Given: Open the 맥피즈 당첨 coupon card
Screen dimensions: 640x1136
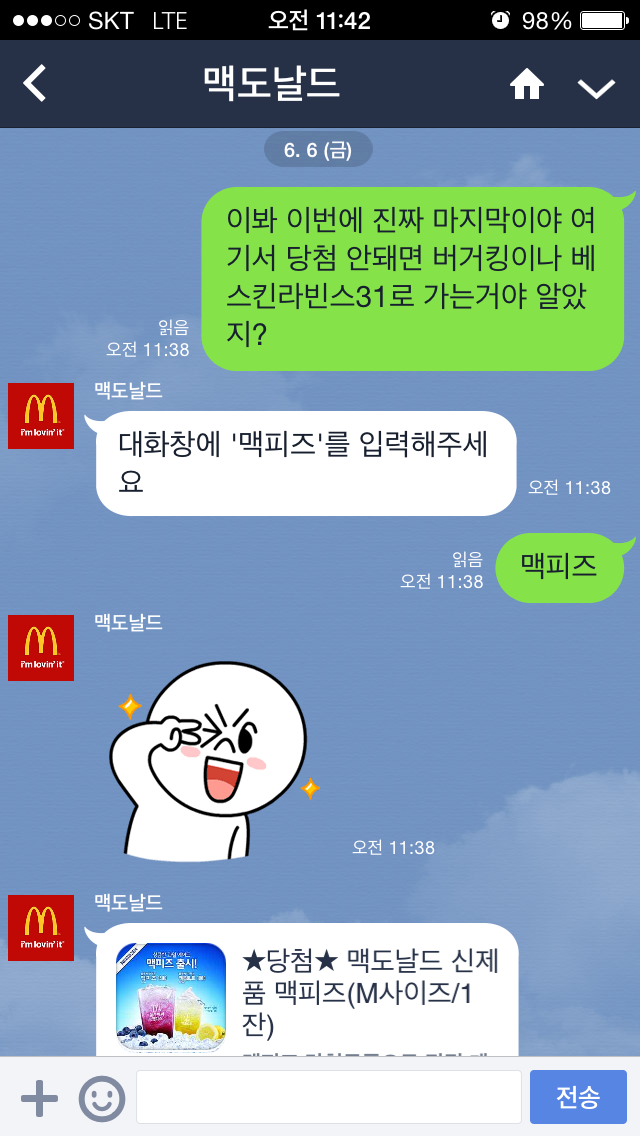Looking at the screenshot, I should pos(307,990).
